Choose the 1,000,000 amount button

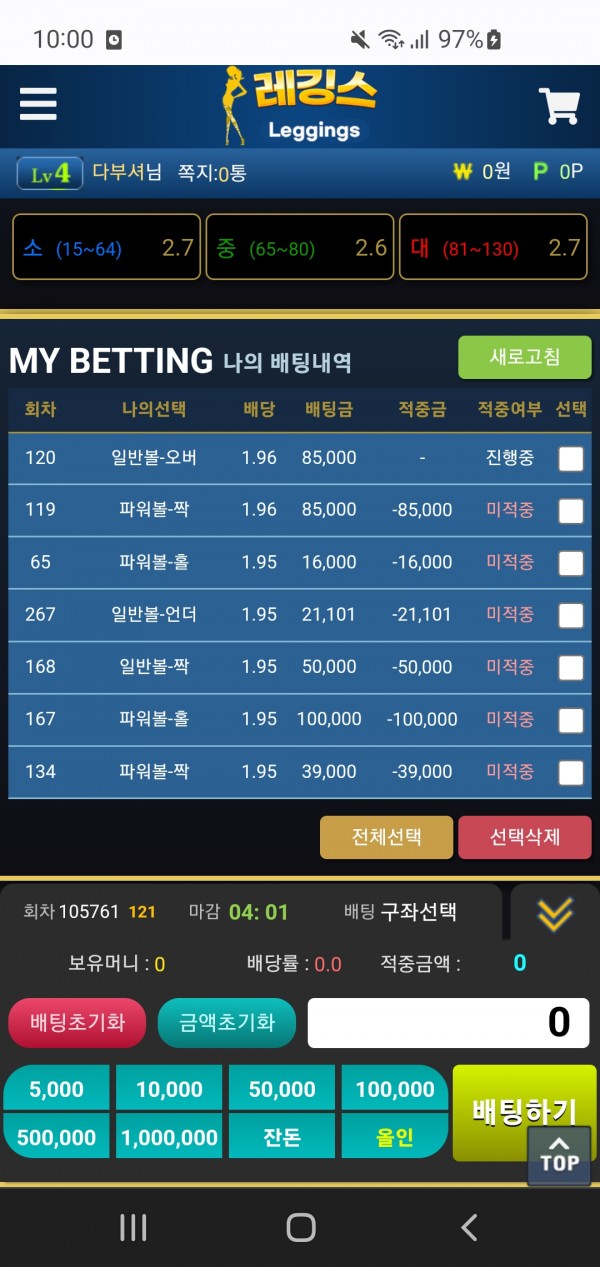tap(169, 1137)
